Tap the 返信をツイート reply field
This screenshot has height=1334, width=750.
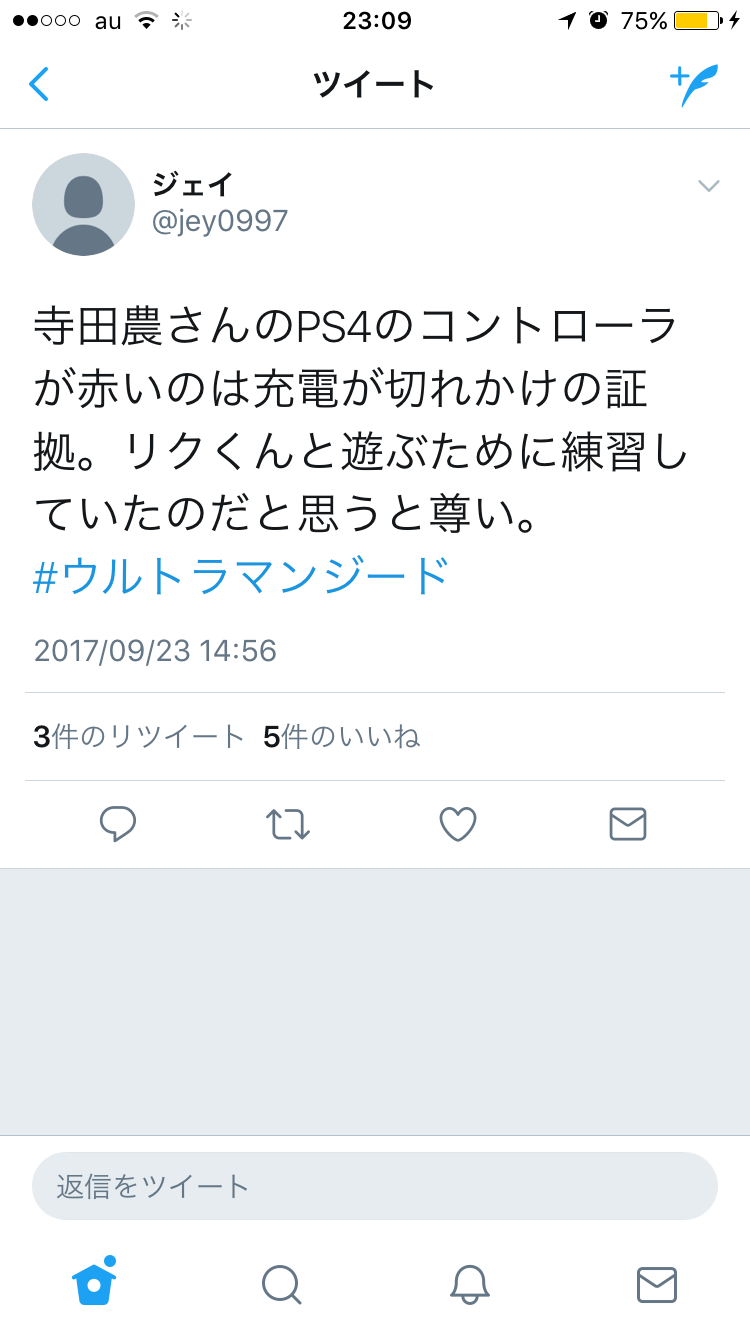[x=375, y=1187]
